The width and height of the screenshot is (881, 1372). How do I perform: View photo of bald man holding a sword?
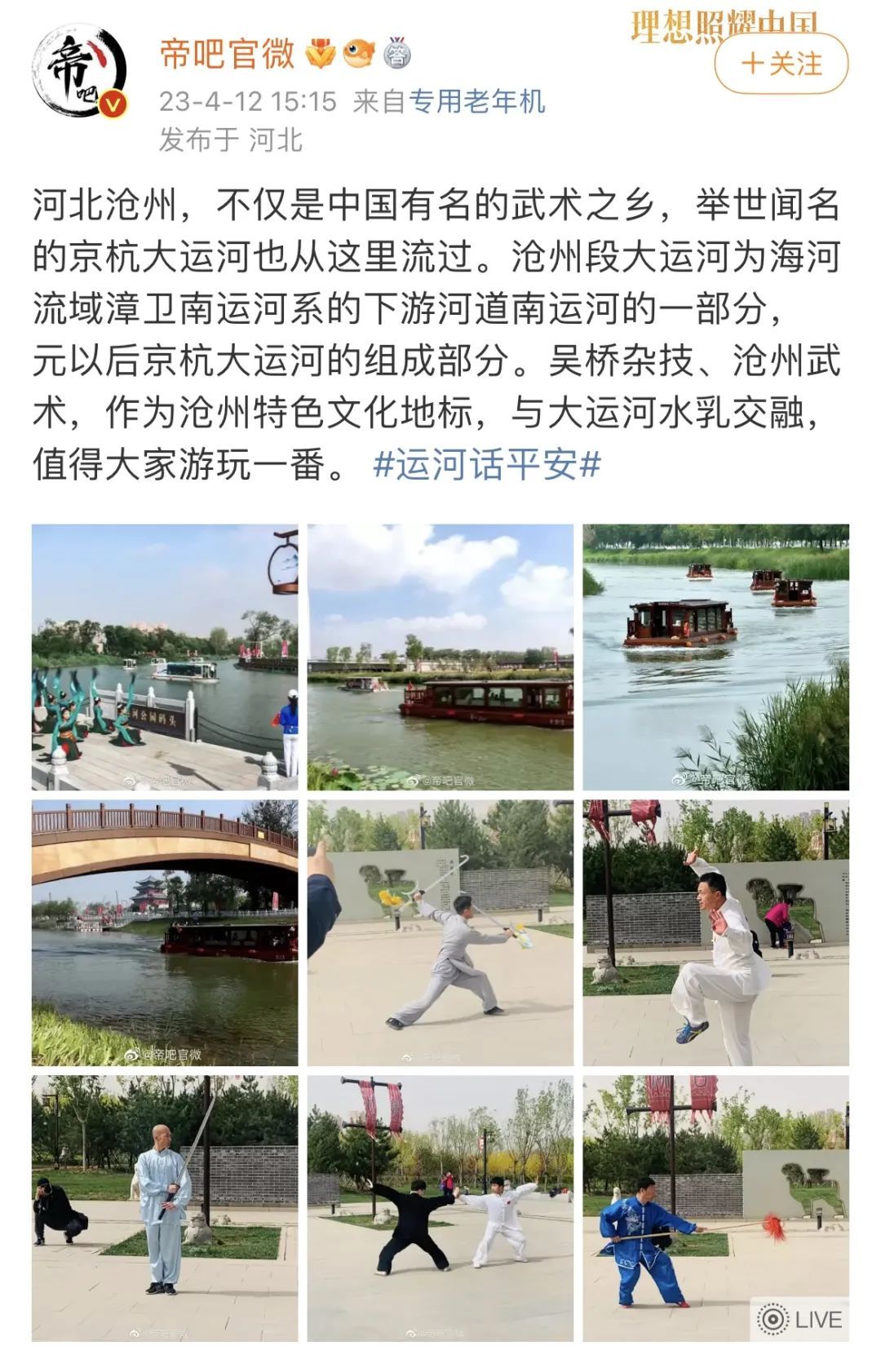pos(165,1207)
